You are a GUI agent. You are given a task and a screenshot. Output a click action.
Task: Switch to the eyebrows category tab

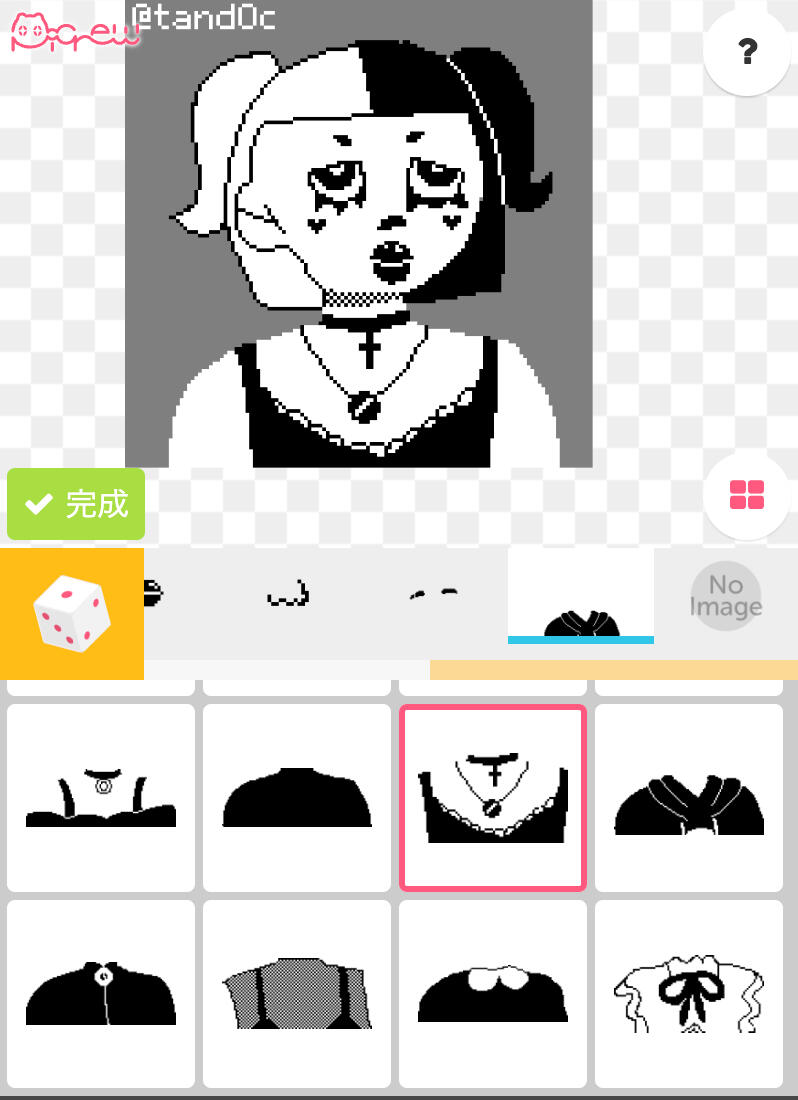coord(433,596)
